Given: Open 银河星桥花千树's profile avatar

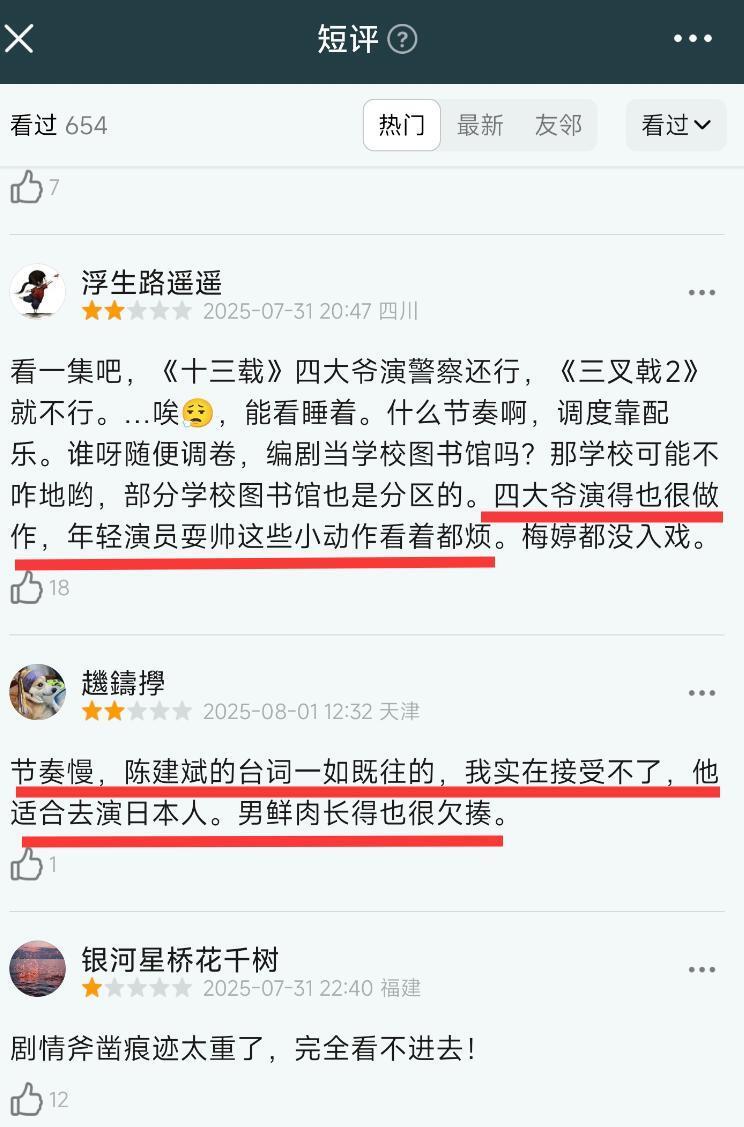Looking at the screenshot, I should (38, 969).
